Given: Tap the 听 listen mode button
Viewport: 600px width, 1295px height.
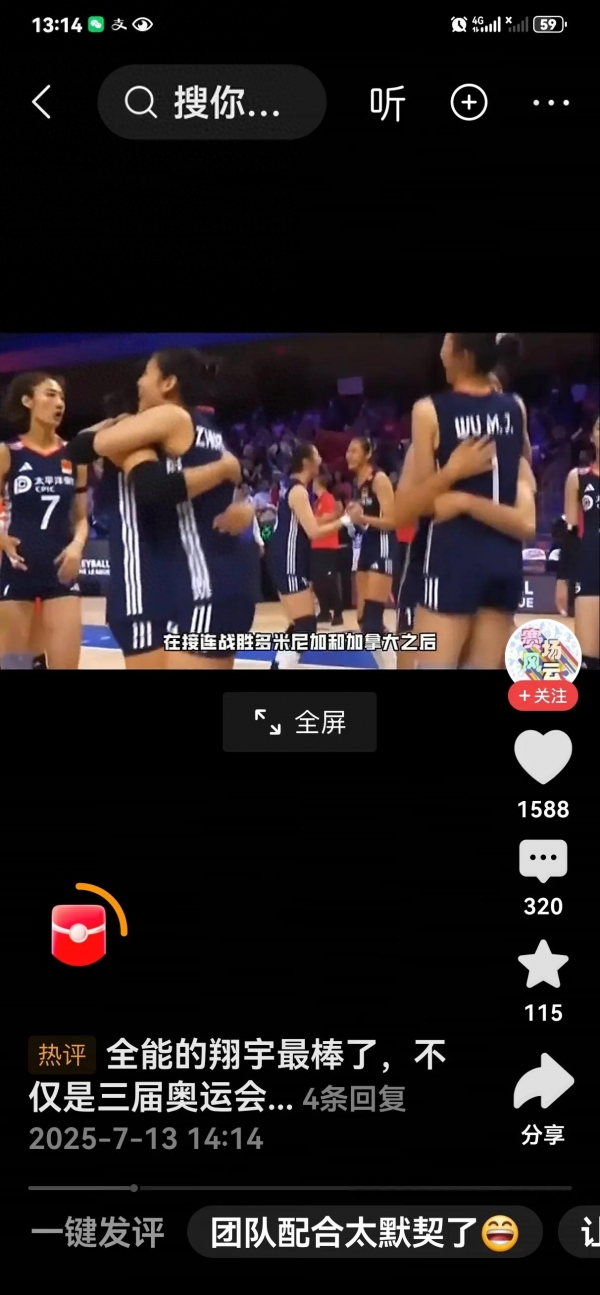Looking at the screenshot, I should [388, 103].
